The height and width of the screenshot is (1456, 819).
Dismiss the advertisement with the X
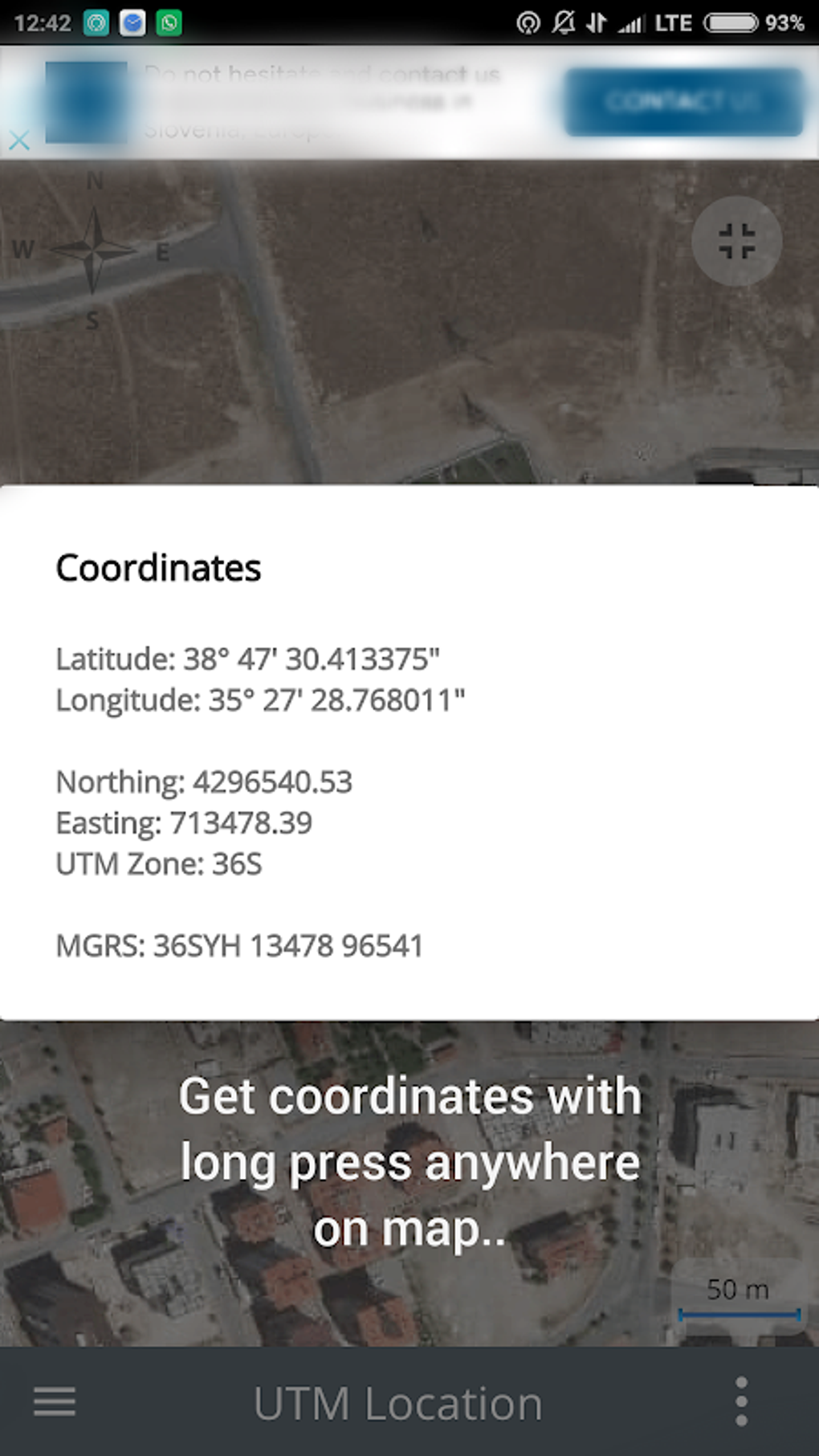(x=20, y=141)
